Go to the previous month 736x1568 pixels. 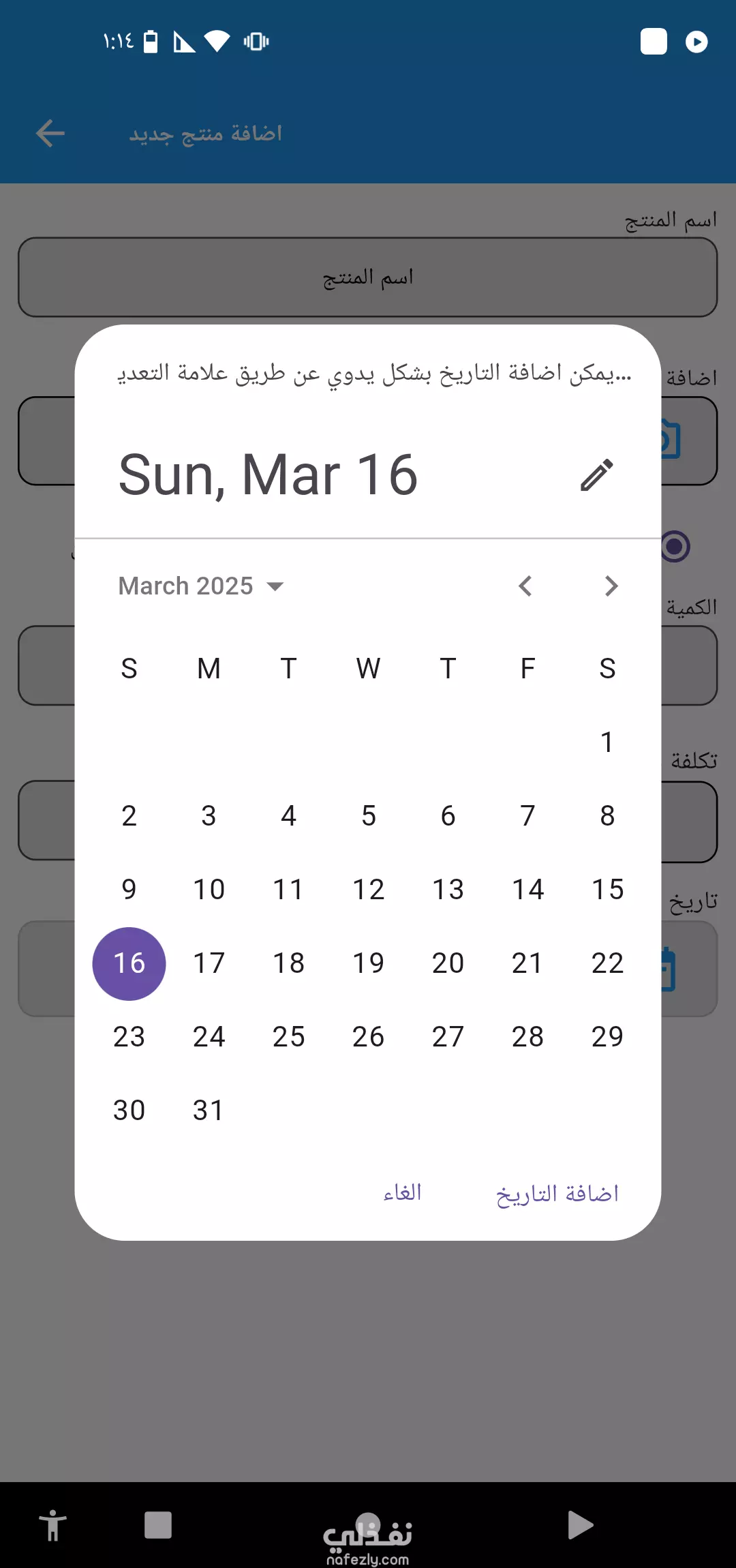pos(525,586)
